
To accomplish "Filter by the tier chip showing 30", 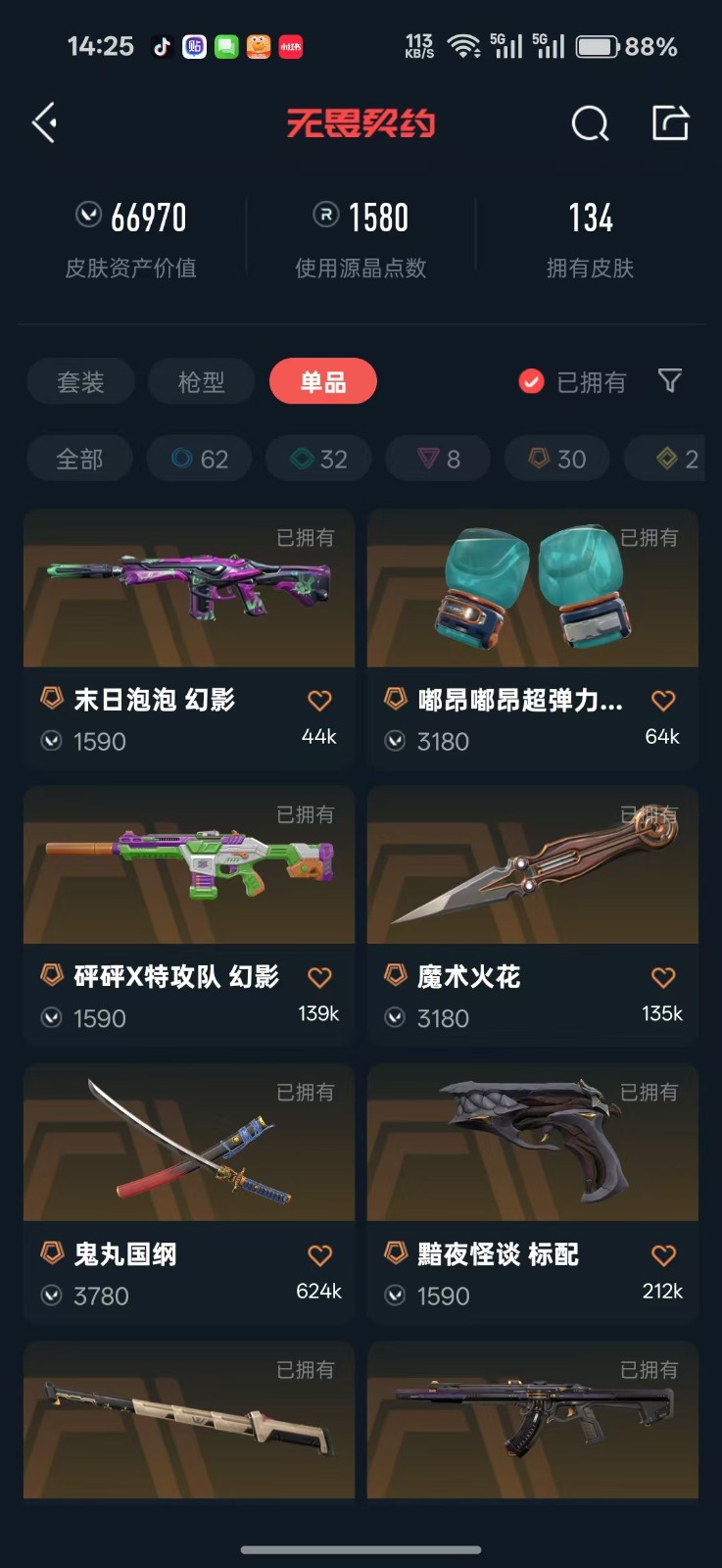I will [557, 459].
